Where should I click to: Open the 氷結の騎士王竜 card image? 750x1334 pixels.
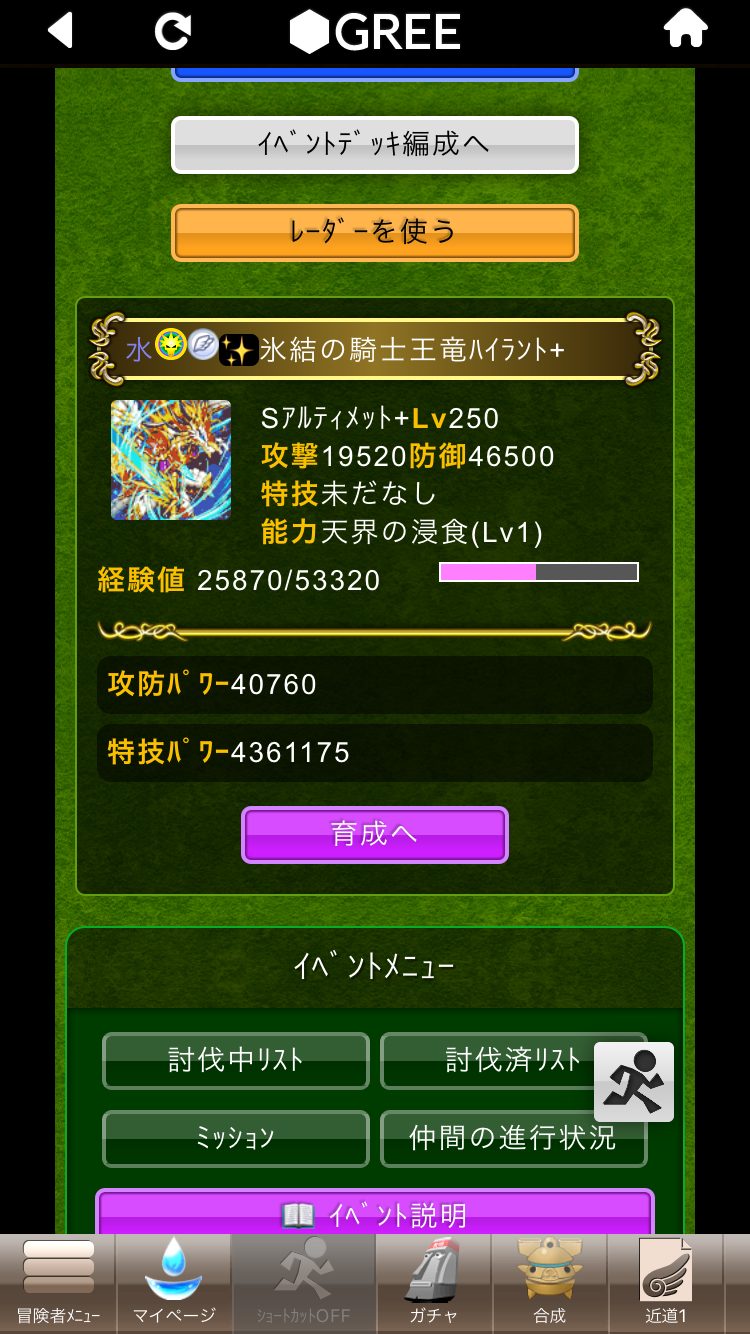[x=171, y=460]
